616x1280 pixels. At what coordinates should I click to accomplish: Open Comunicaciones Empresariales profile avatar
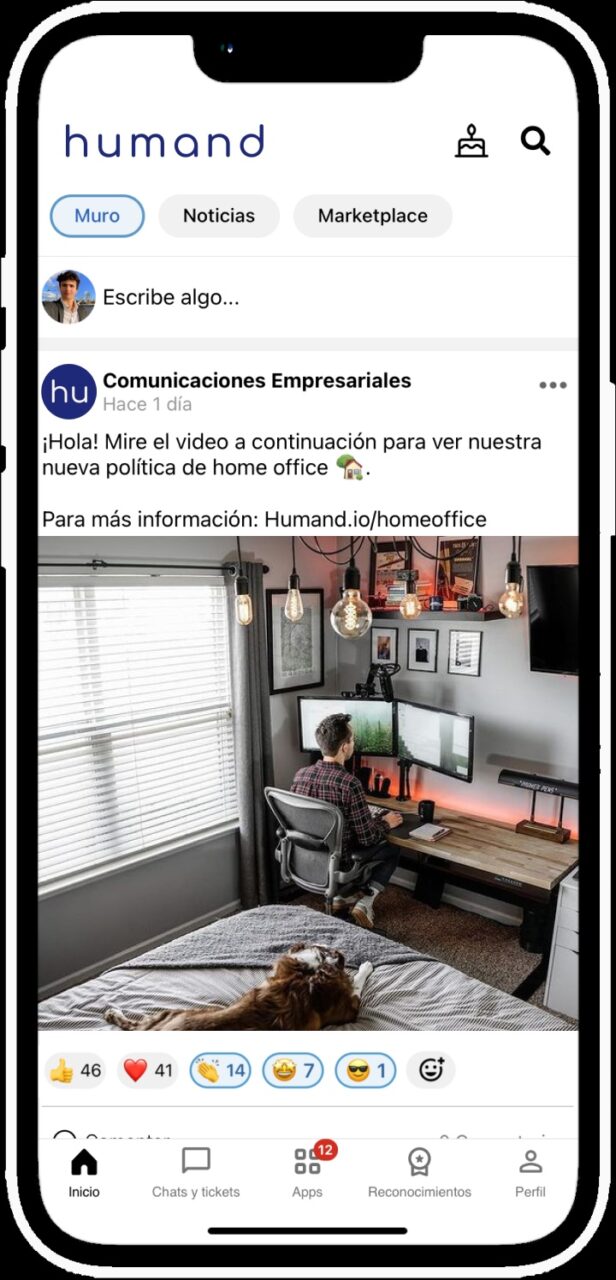(x=69, y=391)
